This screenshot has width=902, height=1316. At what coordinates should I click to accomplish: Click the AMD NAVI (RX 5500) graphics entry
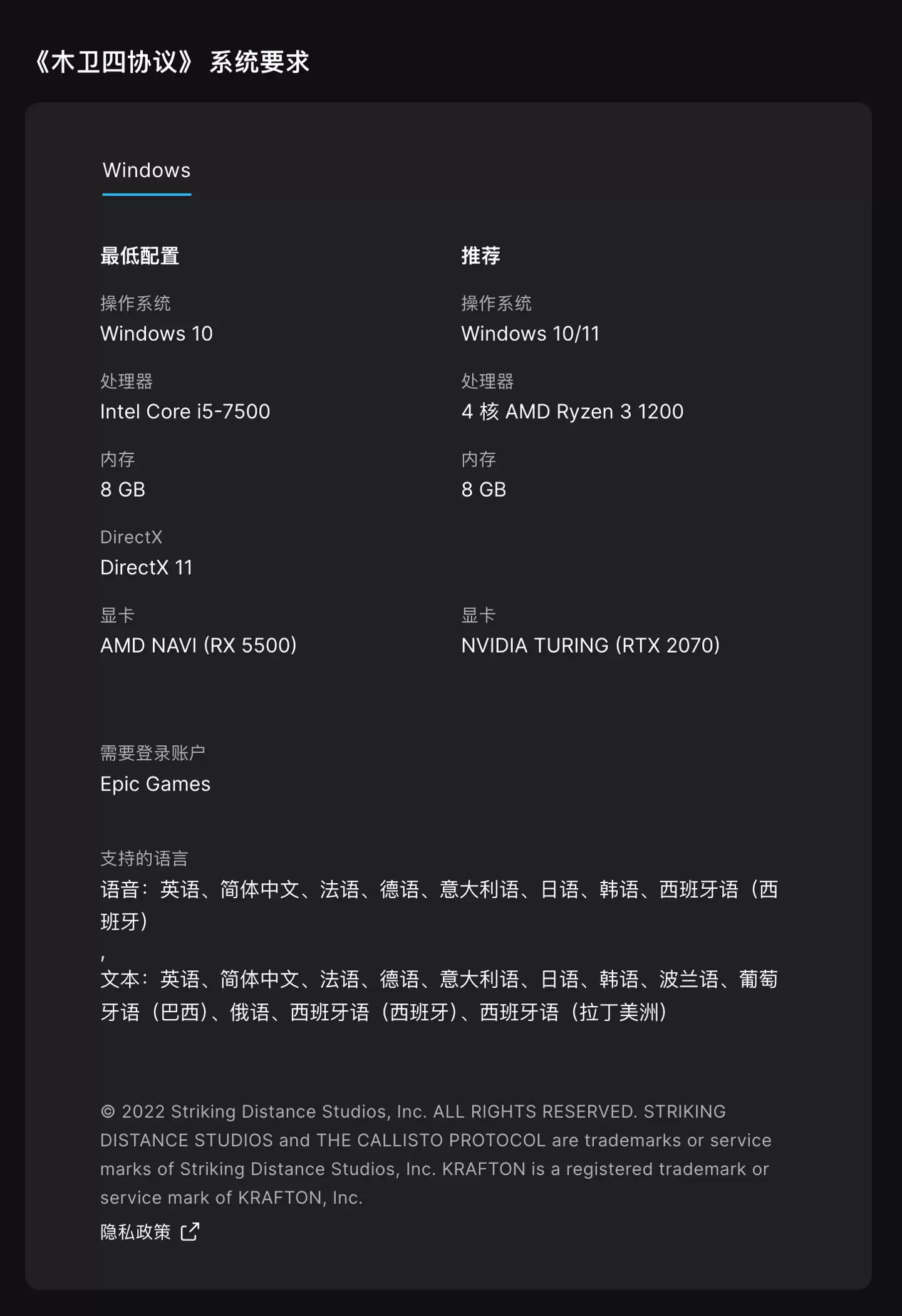coord(199,646)
